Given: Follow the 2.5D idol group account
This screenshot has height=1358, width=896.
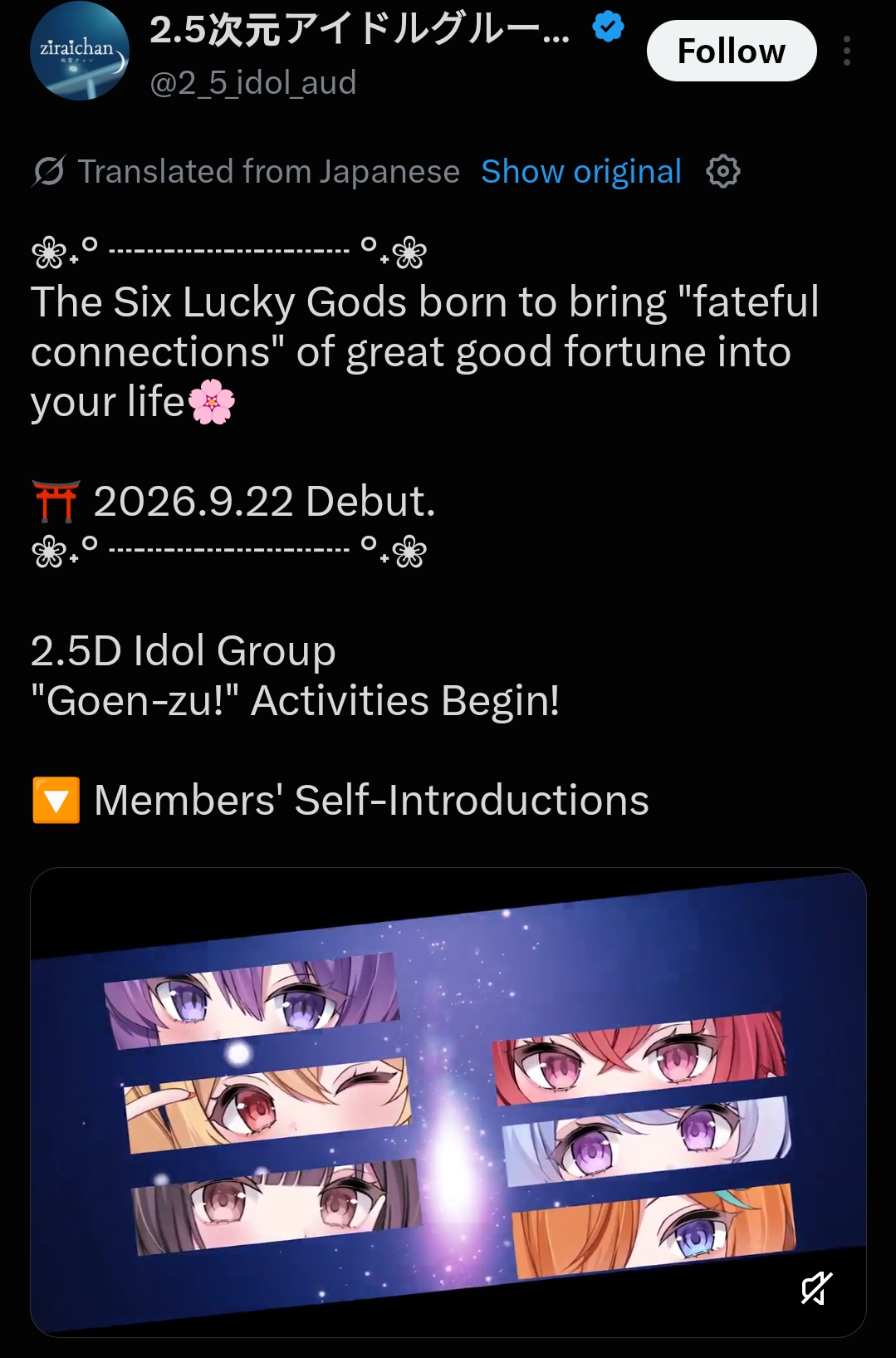Looking at the screenshot, I should [732, 51].
